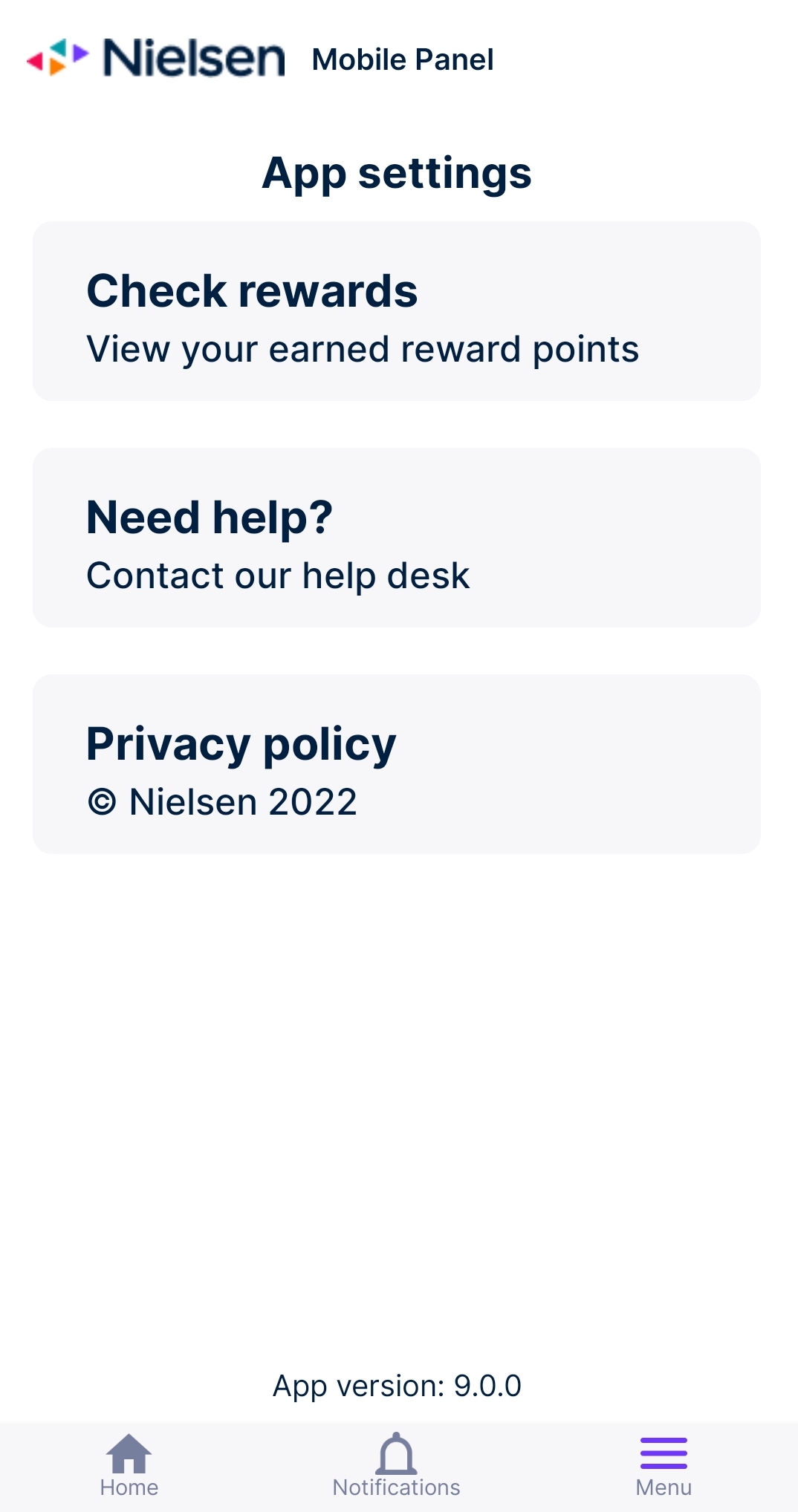Viewport: 798px width, 1512px height.
Task: Select View your earned reward points text
Action: tap(362, 349)
